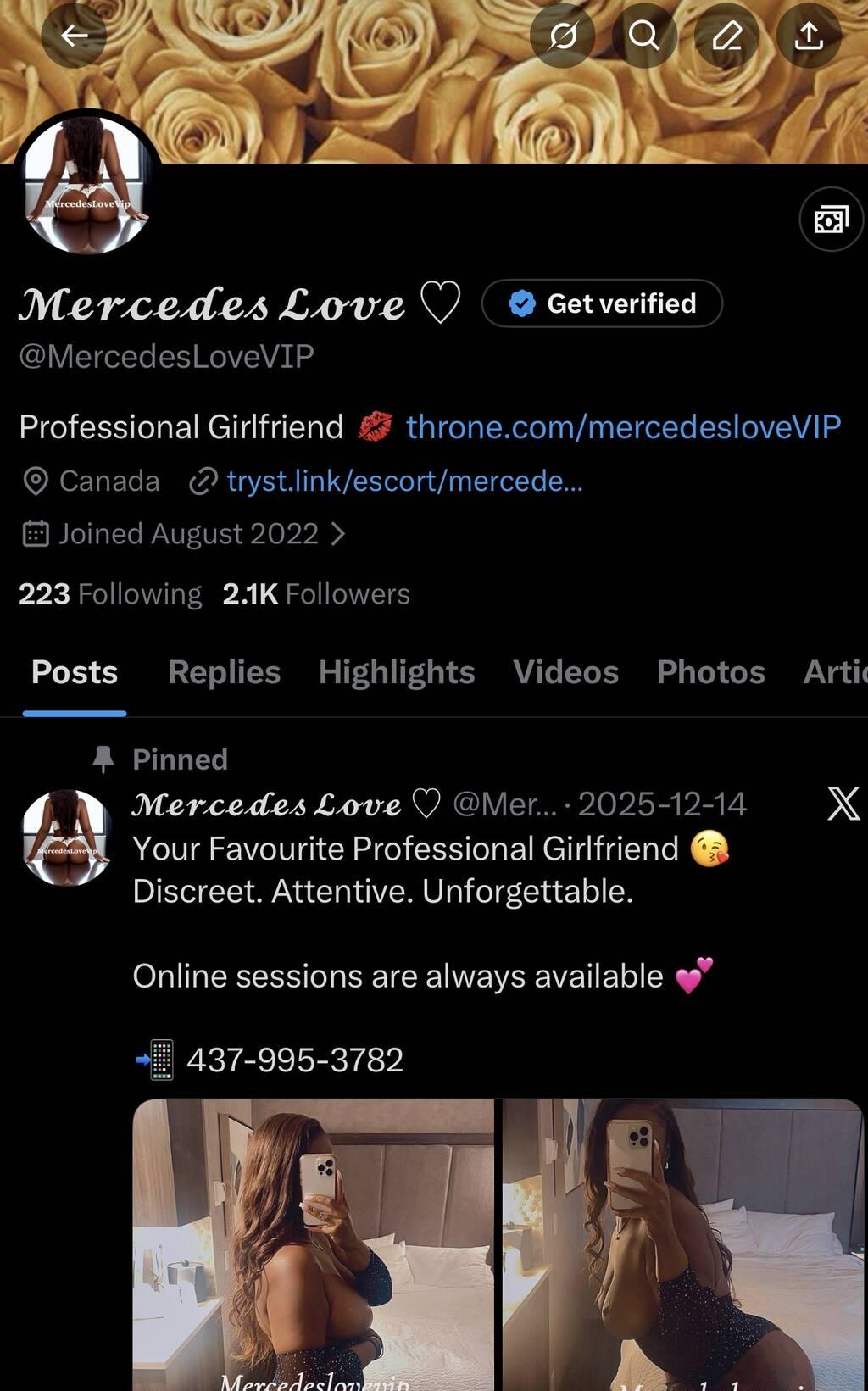Viewport: 868px width, 1391px height.
Task: Tap the circular slashed icon in header
Action: pos(562,36)
